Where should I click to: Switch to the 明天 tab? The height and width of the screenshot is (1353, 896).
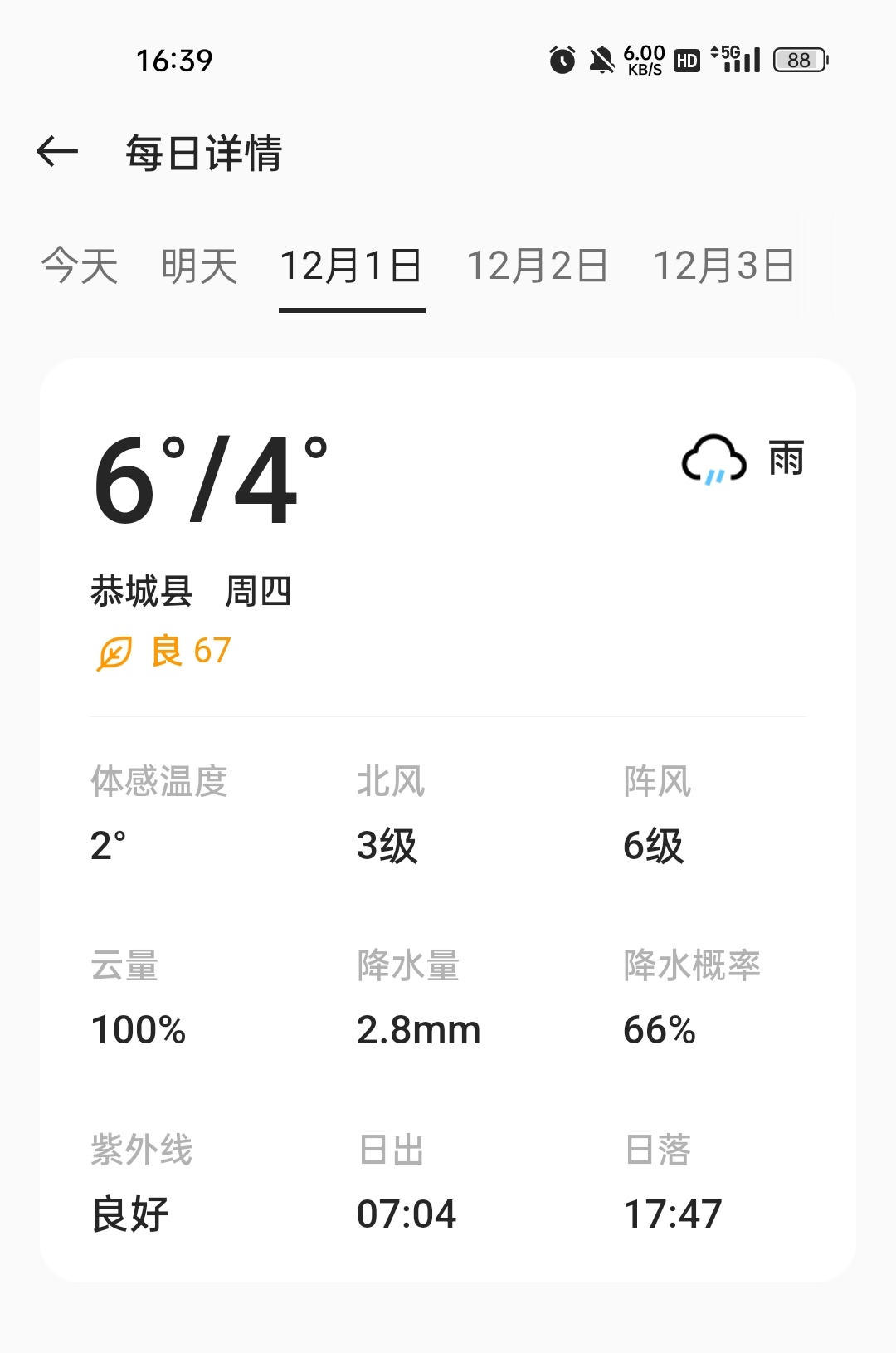198,267
